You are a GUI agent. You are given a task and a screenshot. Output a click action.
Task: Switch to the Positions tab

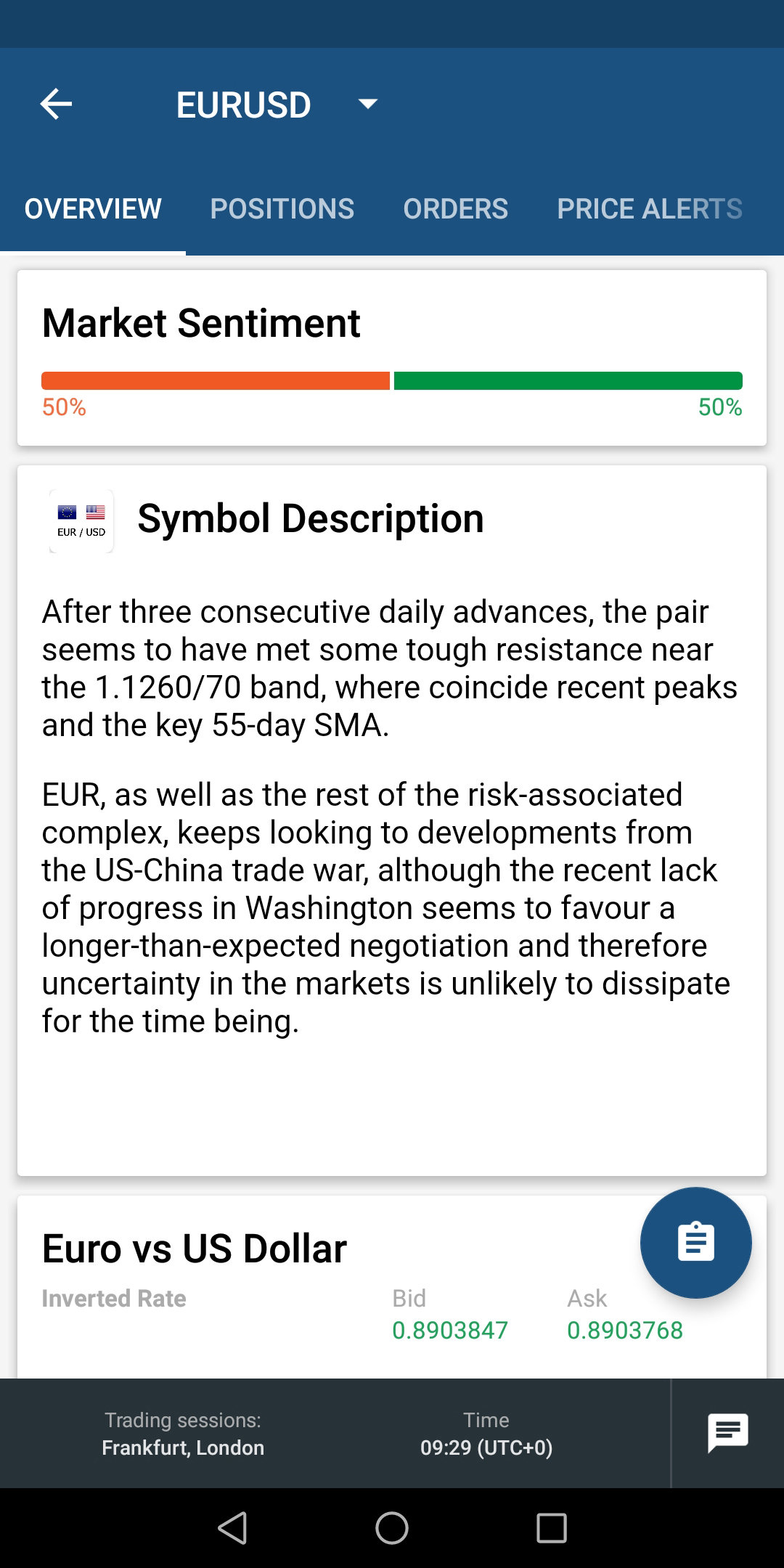282,209
